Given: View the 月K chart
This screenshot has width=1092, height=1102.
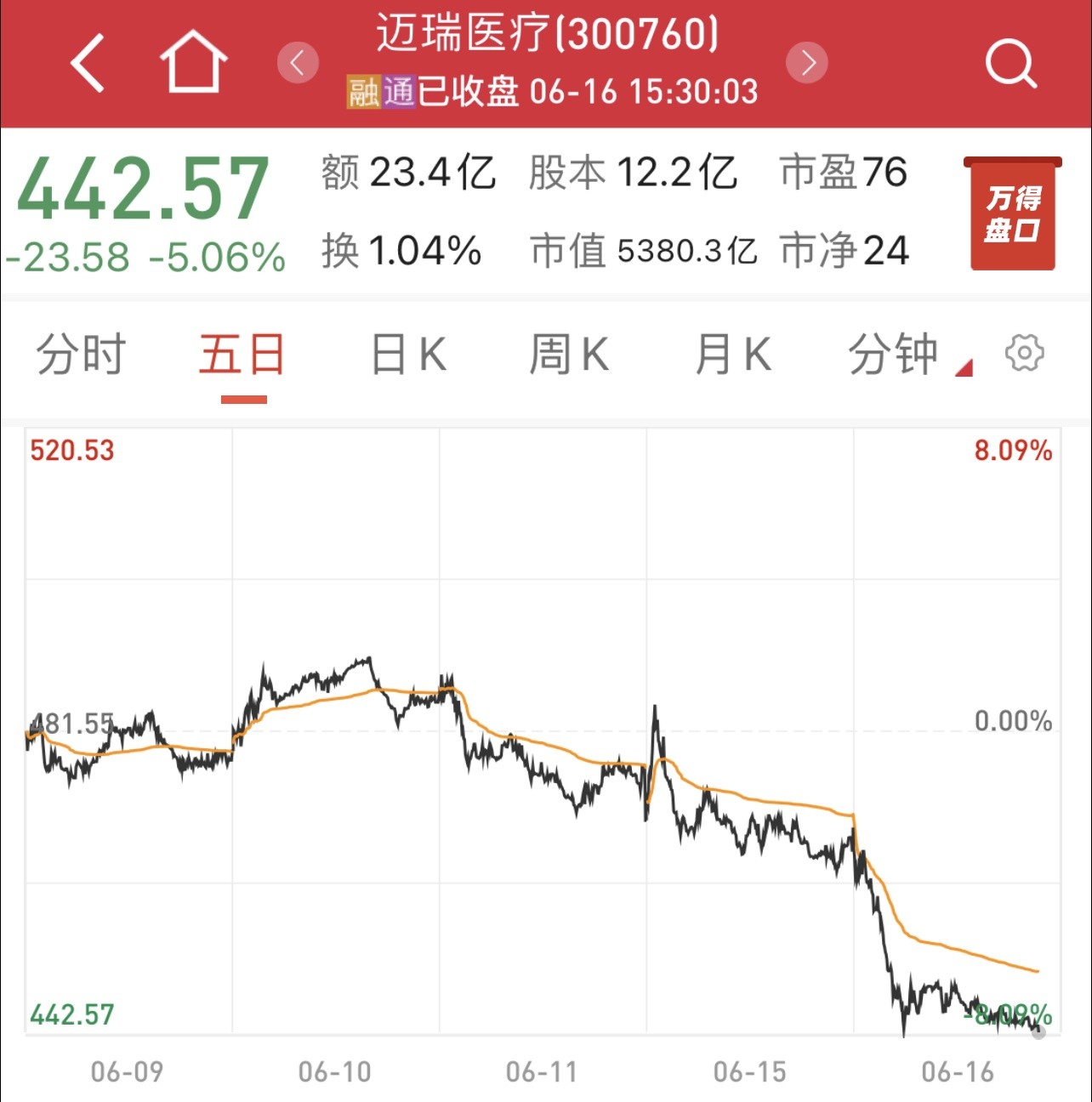Looking at the screenshot, I should point(733,354).
